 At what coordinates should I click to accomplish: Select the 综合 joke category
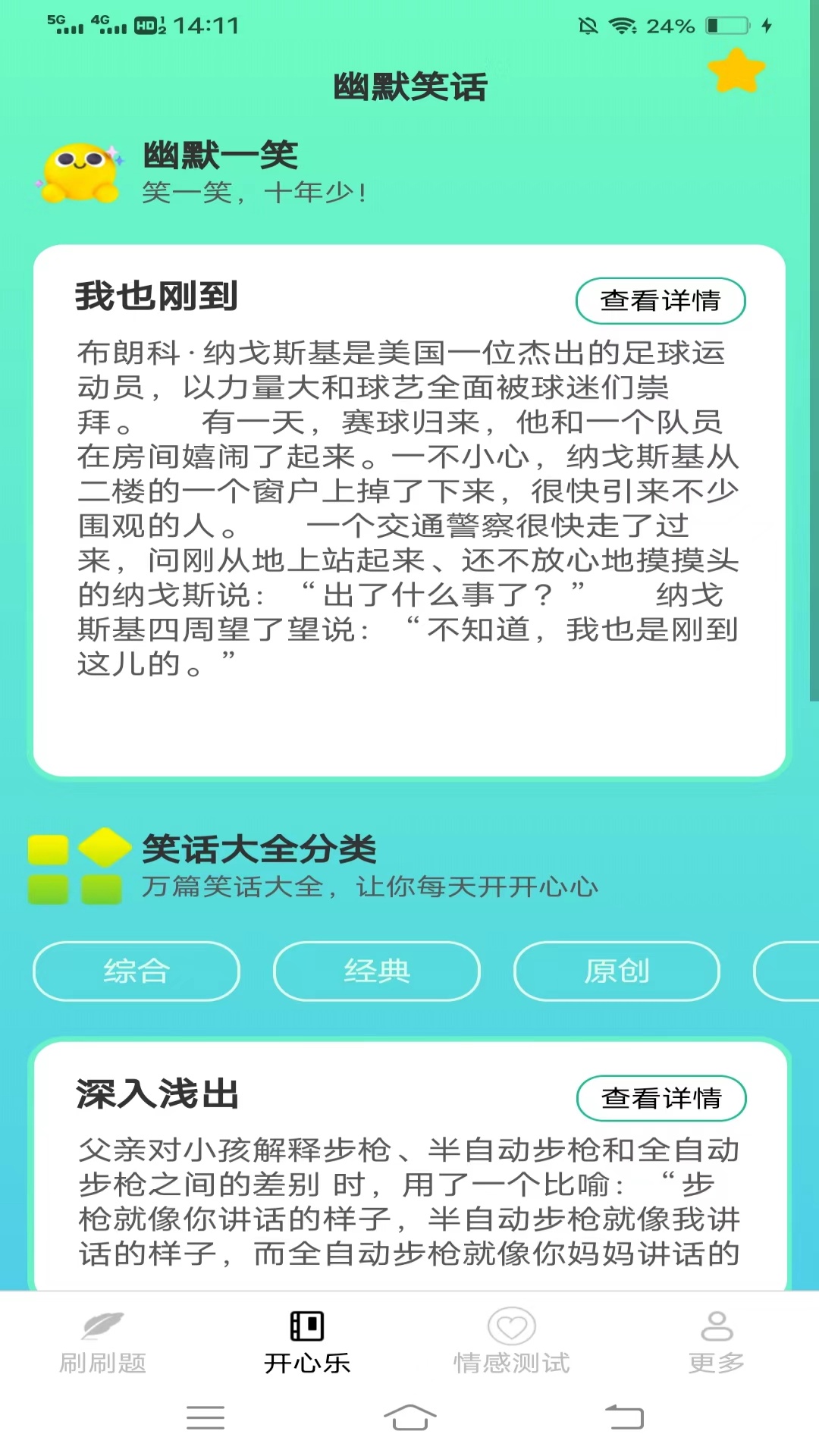pos(136,971)
